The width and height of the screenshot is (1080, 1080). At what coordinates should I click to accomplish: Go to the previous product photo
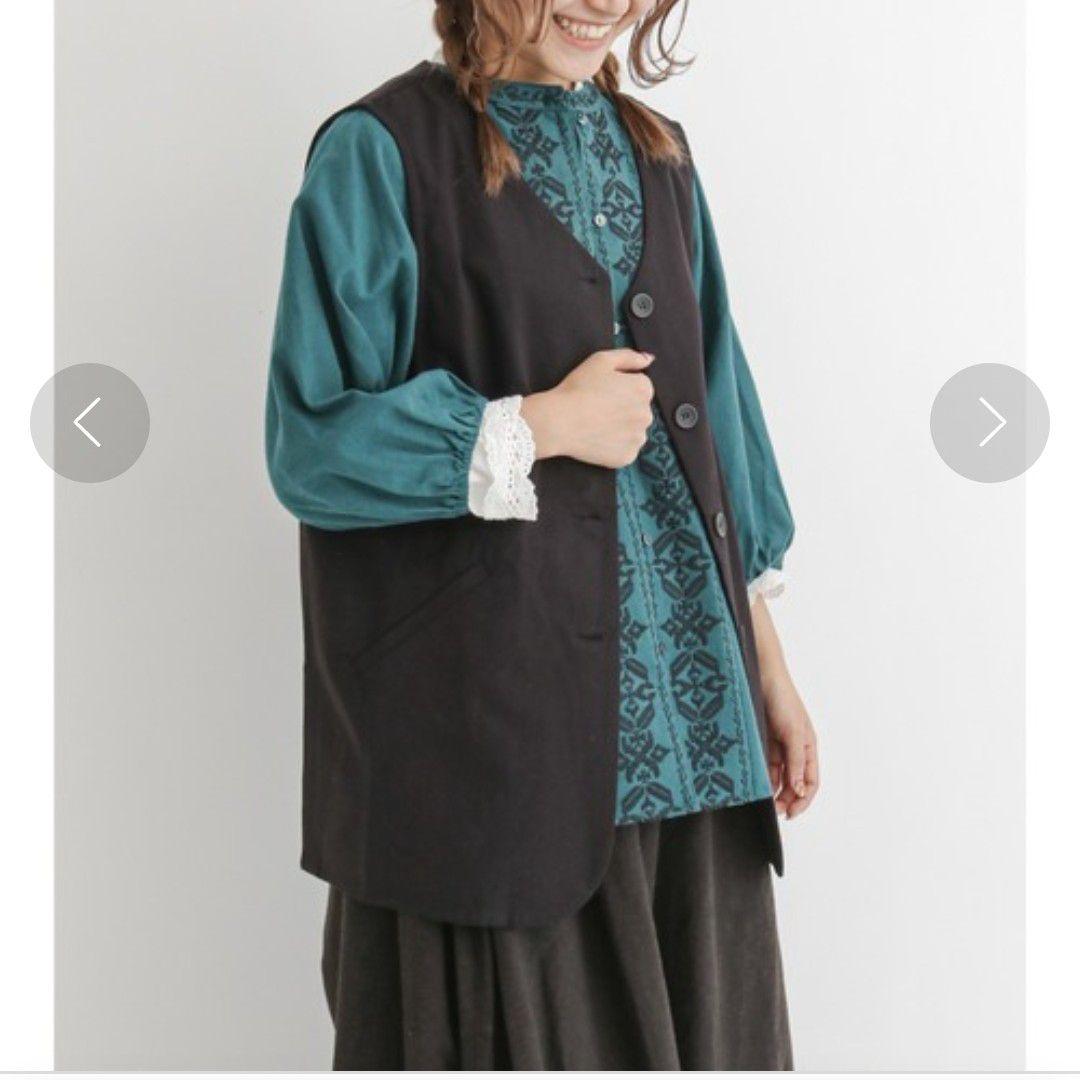pos(90,422)
